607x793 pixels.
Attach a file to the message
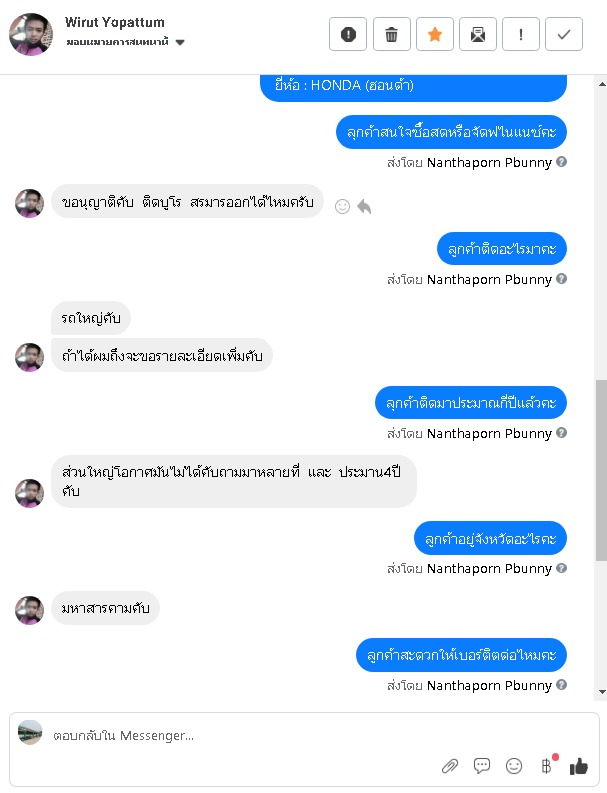click(x=450, y=766)
